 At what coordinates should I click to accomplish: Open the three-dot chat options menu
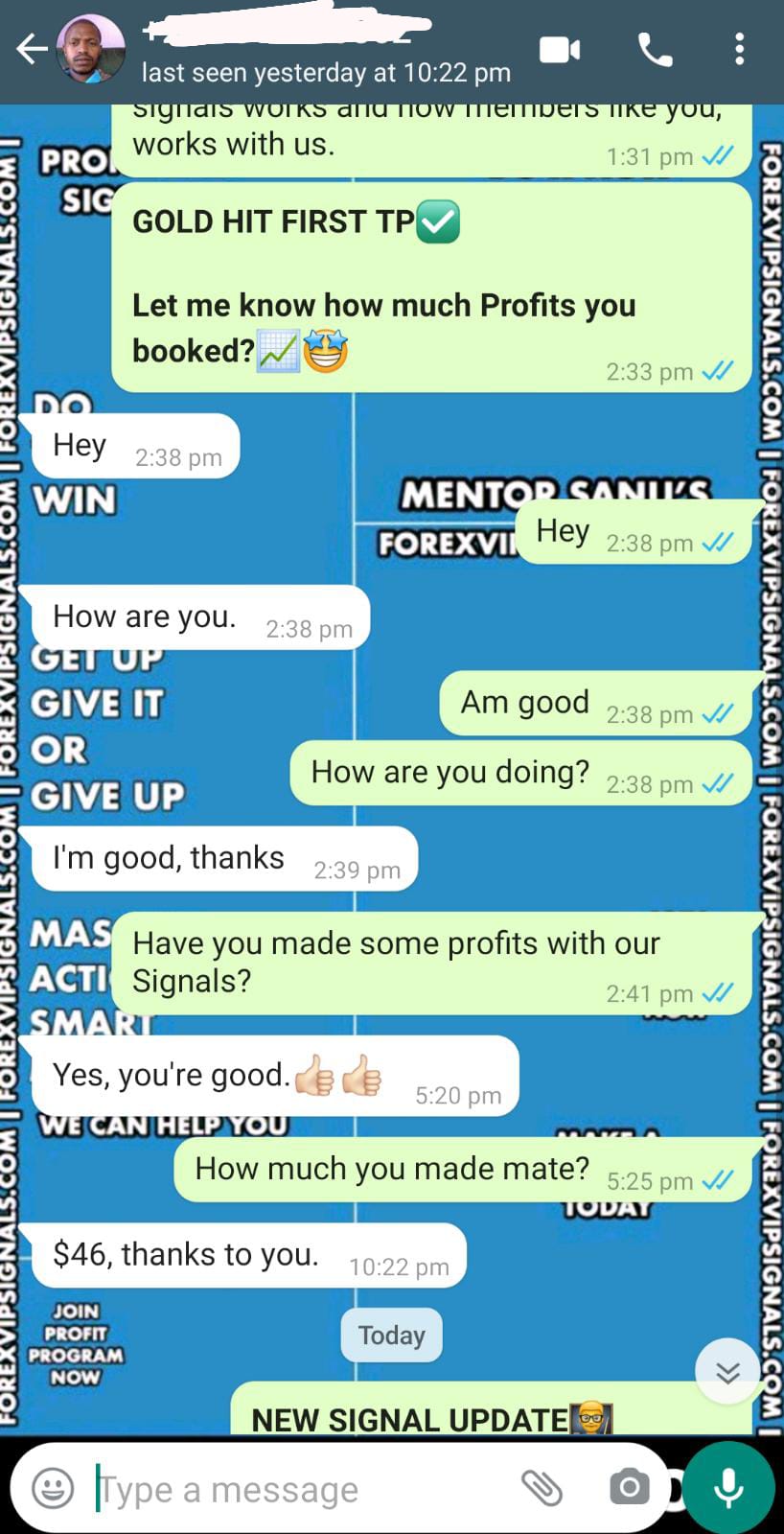click(739, 49)
